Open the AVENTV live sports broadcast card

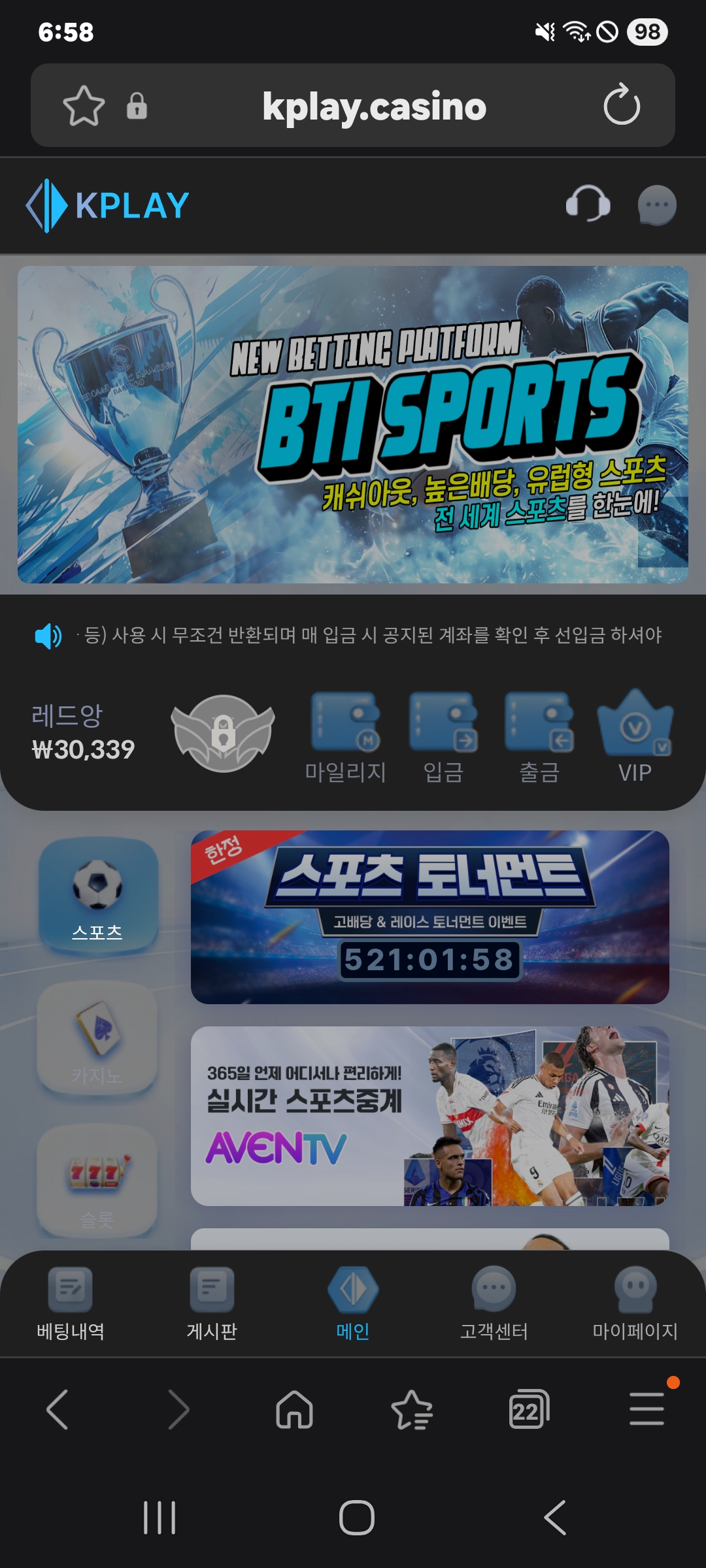pos(429,1116)
